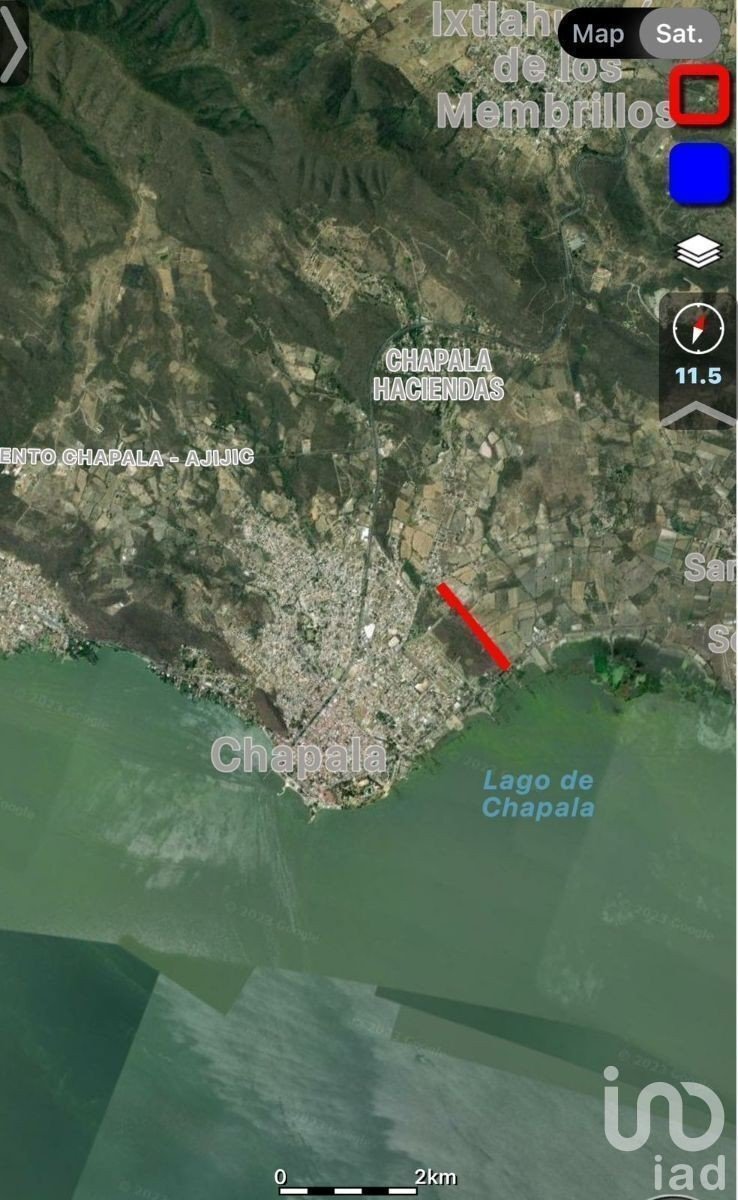Switch to Map view
The height and width of the screenshot is (1200, 738).
[598, 34]
